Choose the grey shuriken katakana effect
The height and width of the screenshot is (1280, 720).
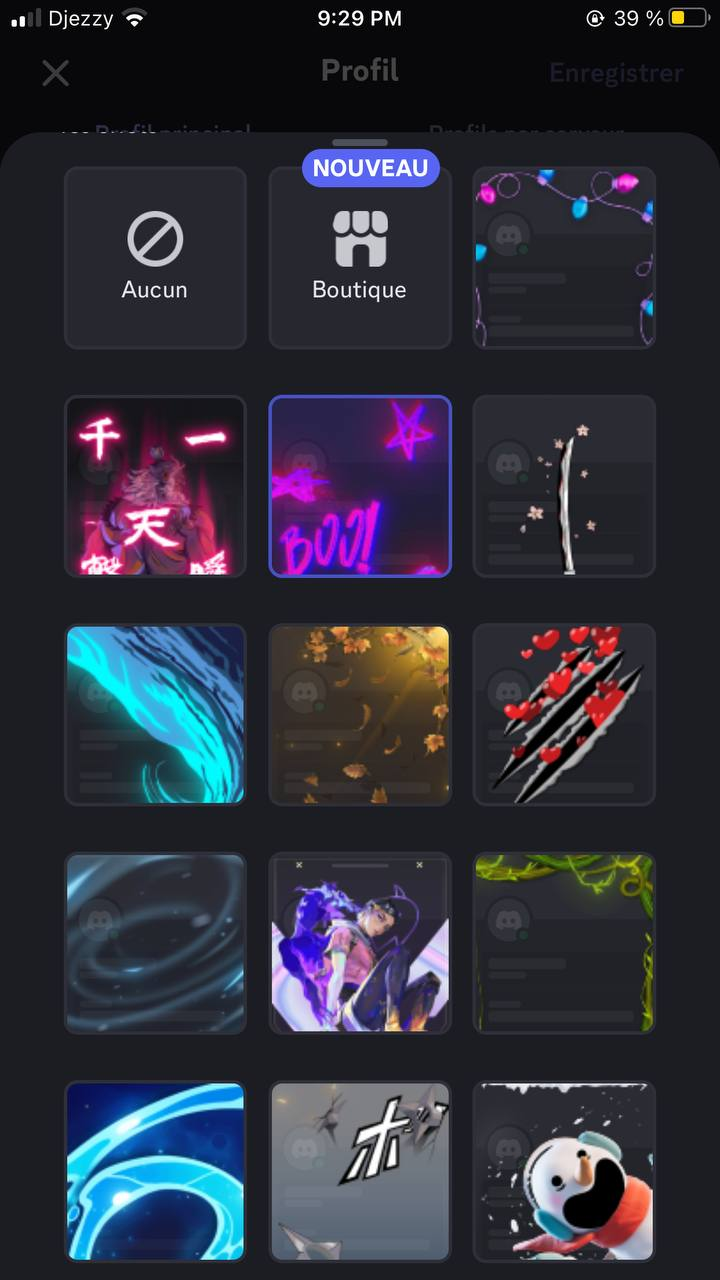pyautogui.click(x=359, y=1170)
